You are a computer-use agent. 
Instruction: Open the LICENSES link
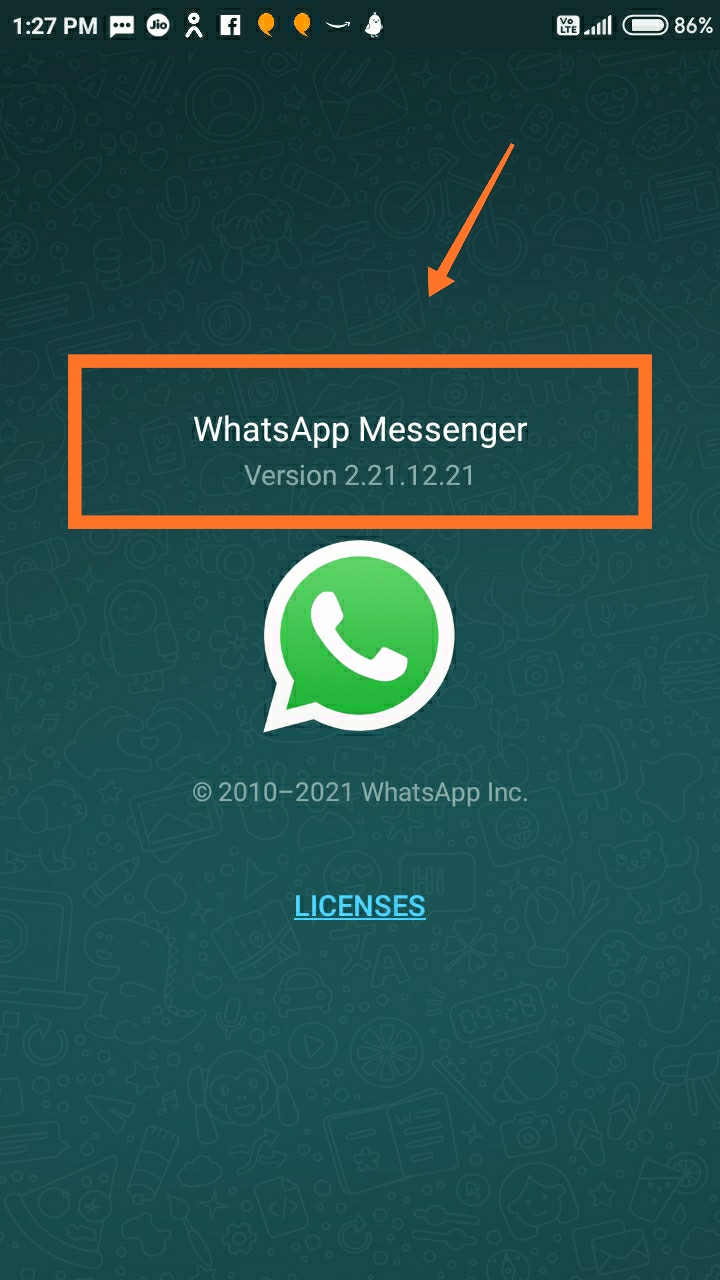360,906
